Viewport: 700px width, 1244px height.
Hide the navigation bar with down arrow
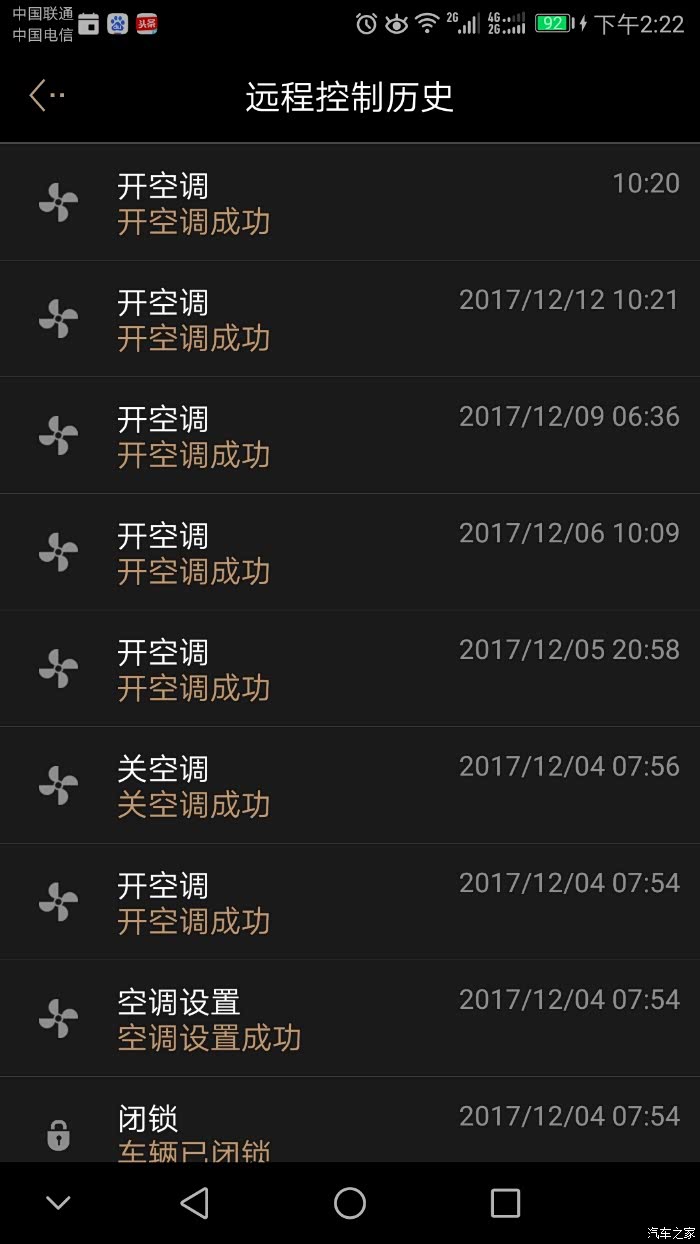pyautogui.click(x=59, y=1203)
